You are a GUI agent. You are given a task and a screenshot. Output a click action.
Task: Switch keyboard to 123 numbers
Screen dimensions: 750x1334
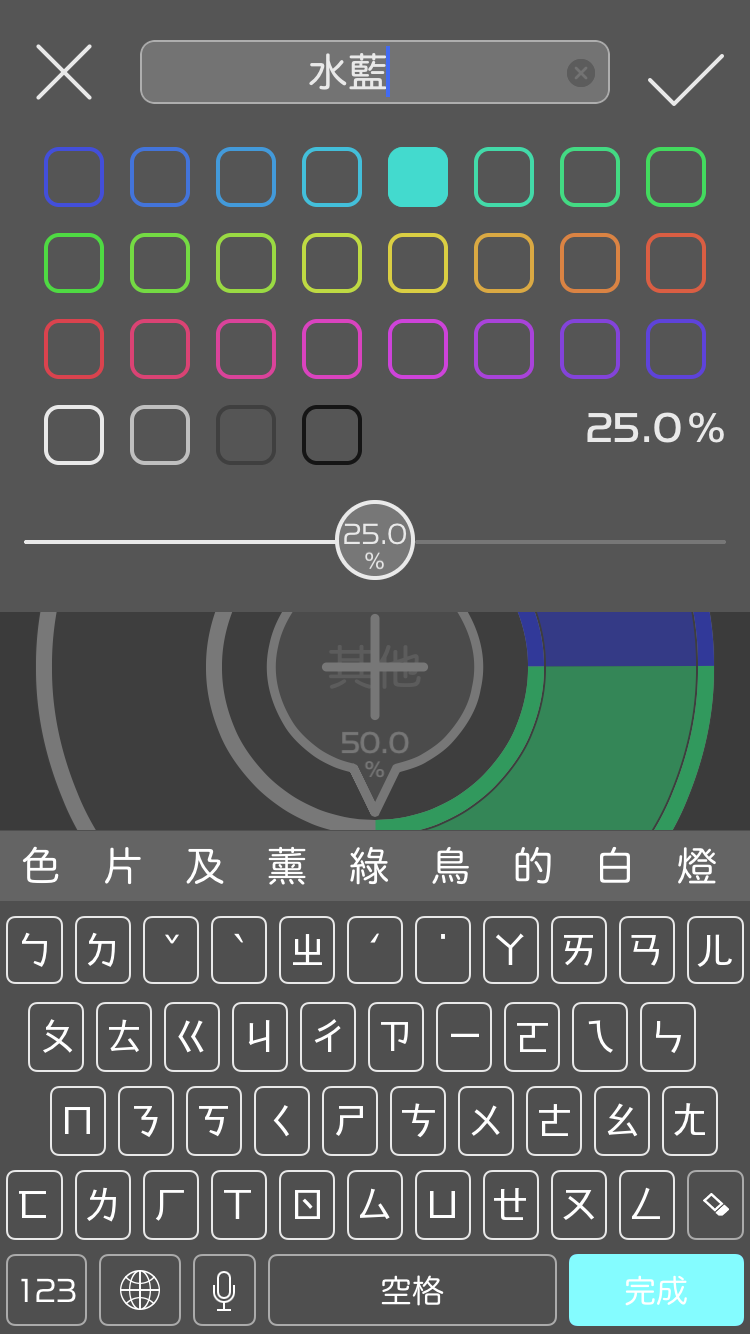click(x=47, y=1290)
